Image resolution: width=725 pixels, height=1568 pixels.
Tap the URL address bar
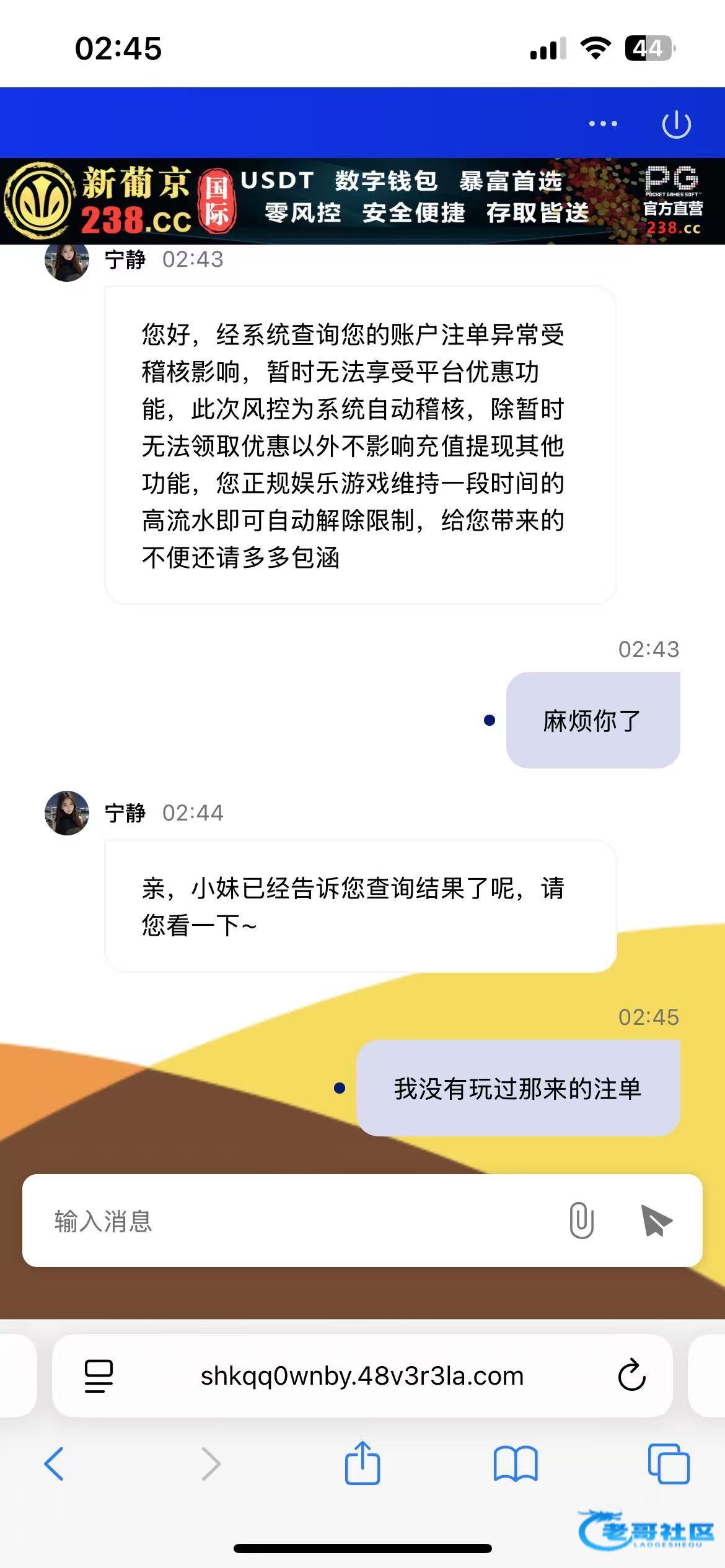(x=362, y=1376)
